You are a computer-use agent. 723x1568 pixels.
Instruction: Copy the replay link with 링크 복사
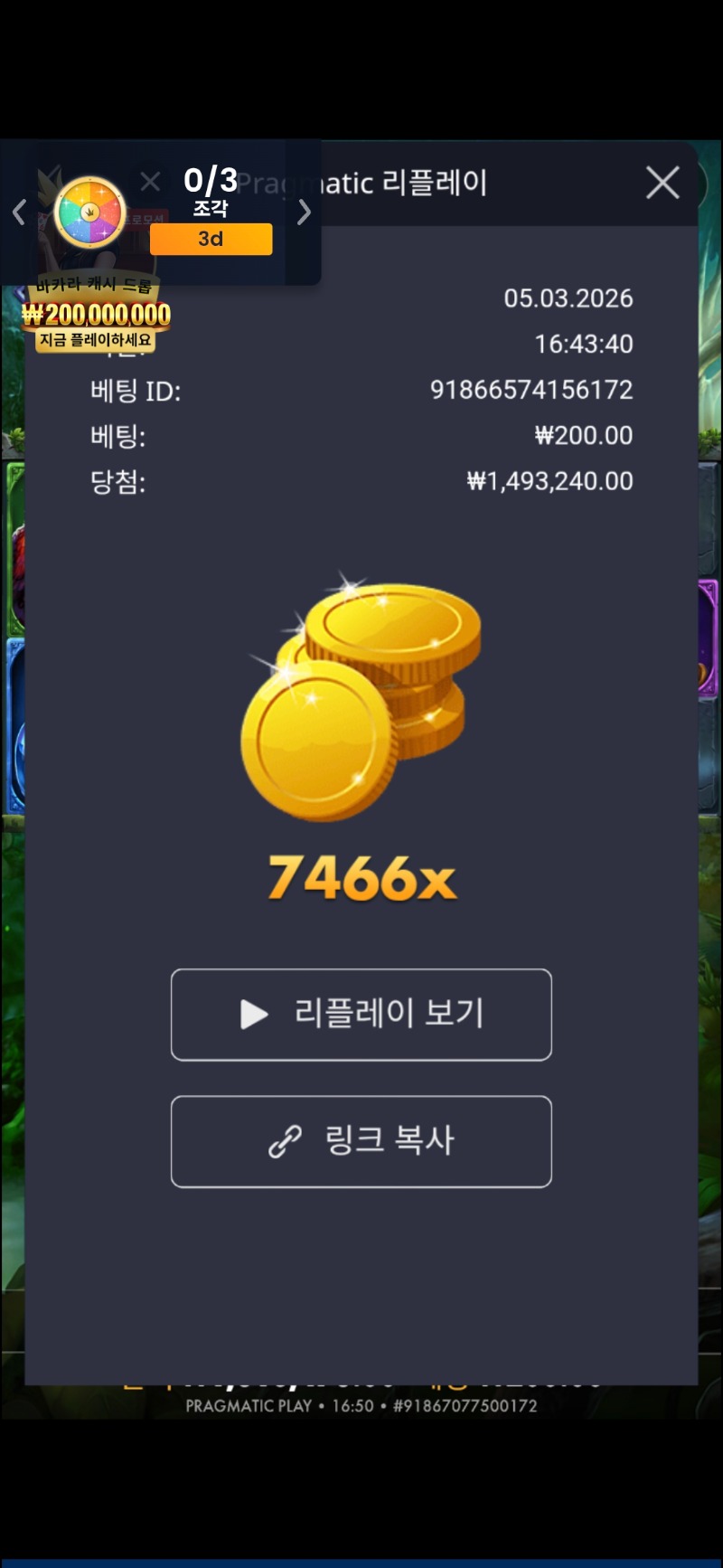(x=361, y=1141)
